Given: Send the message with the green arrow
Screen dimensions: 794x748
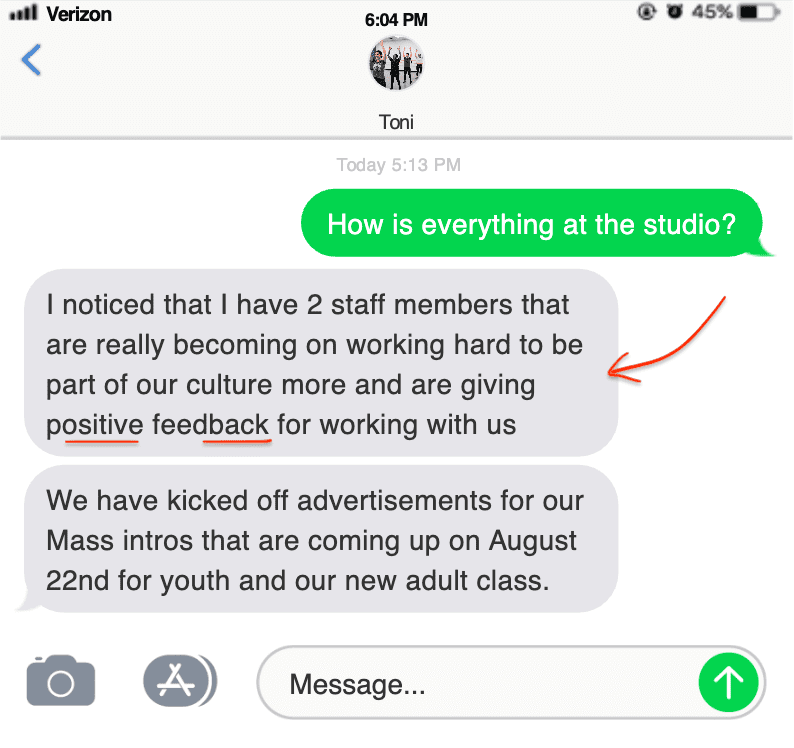Looking at the screenshot, I should tap(729, 684).
